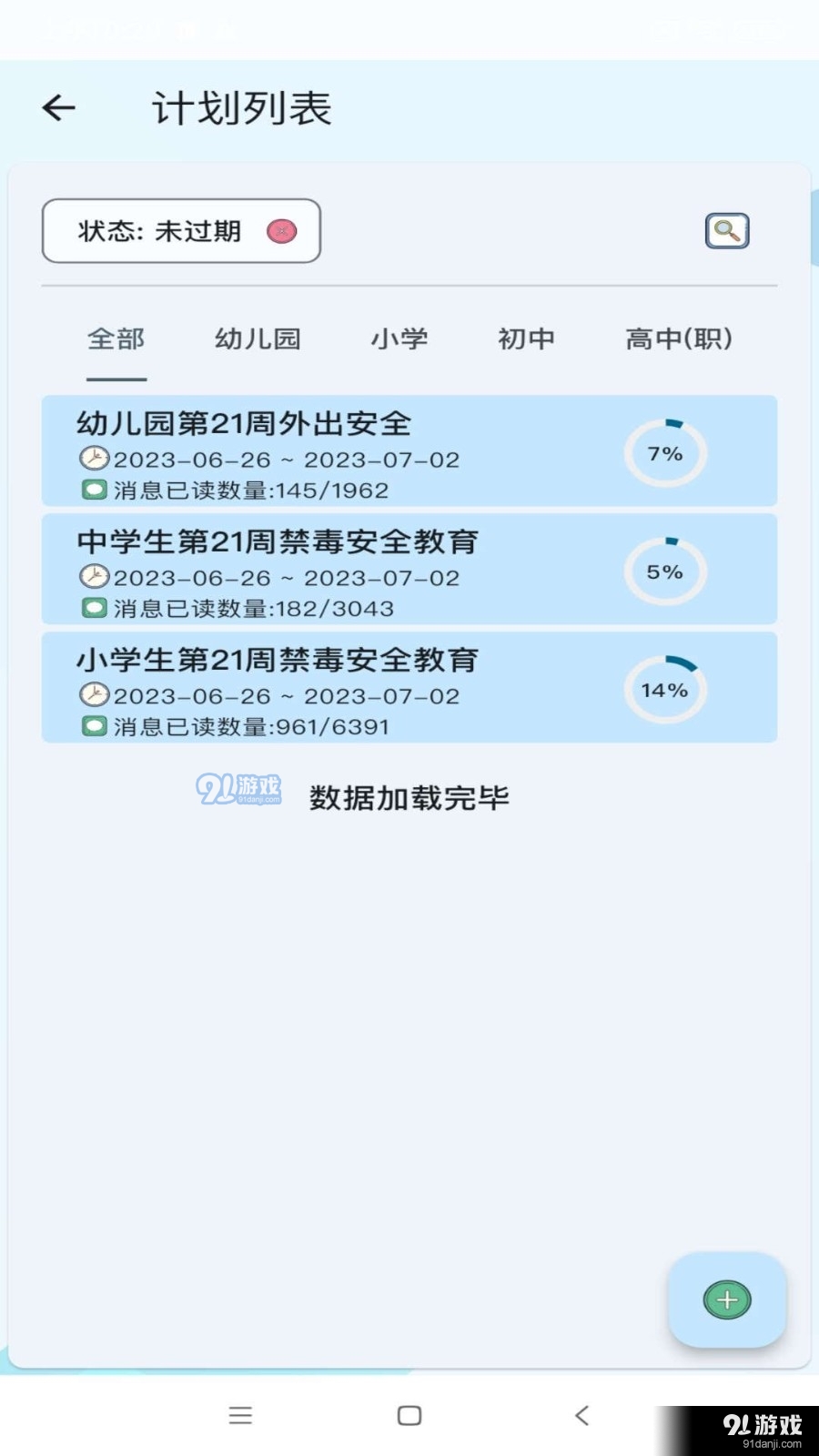
Task: Tap the back arrow beside 计划列表 title
Action: point(58,107)
